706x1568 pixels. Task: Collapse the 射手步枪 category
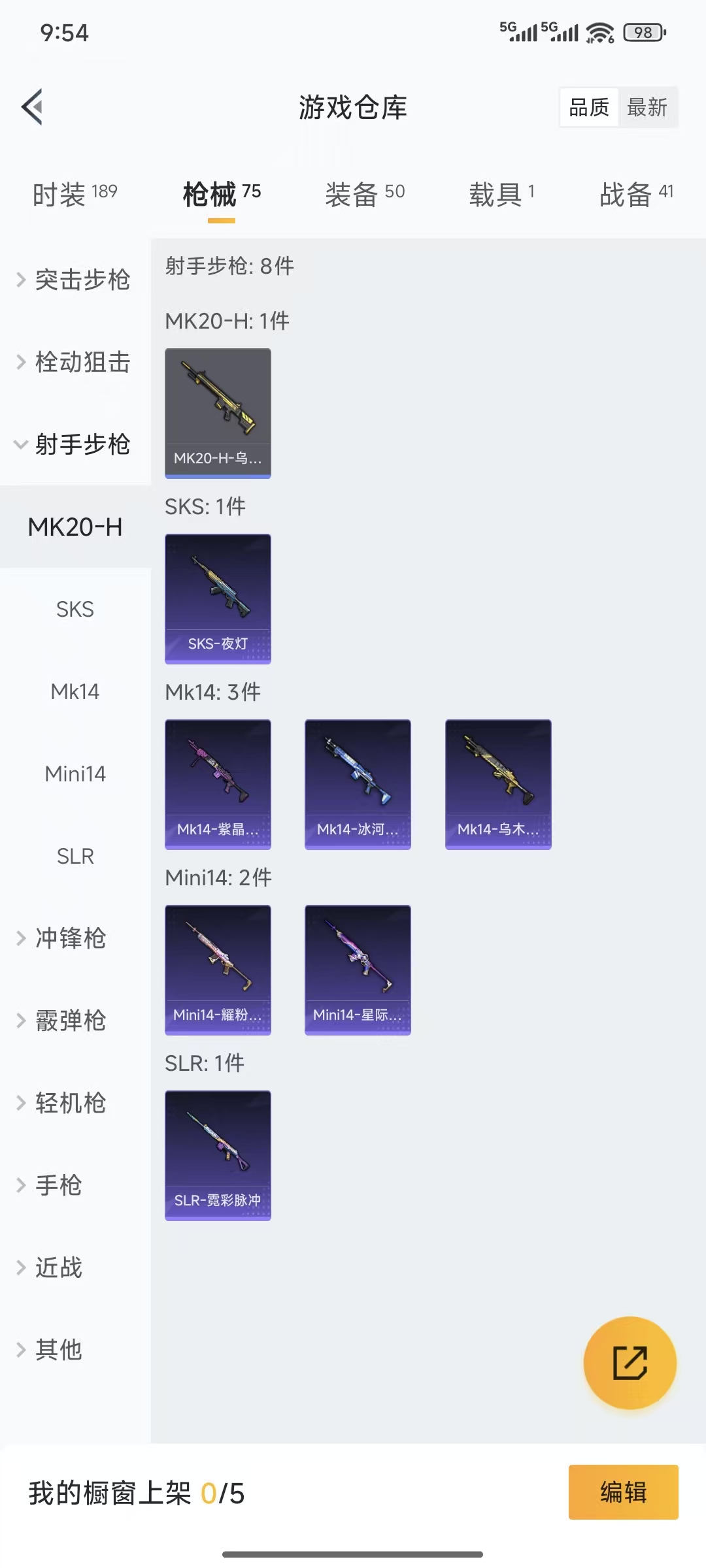74,444
